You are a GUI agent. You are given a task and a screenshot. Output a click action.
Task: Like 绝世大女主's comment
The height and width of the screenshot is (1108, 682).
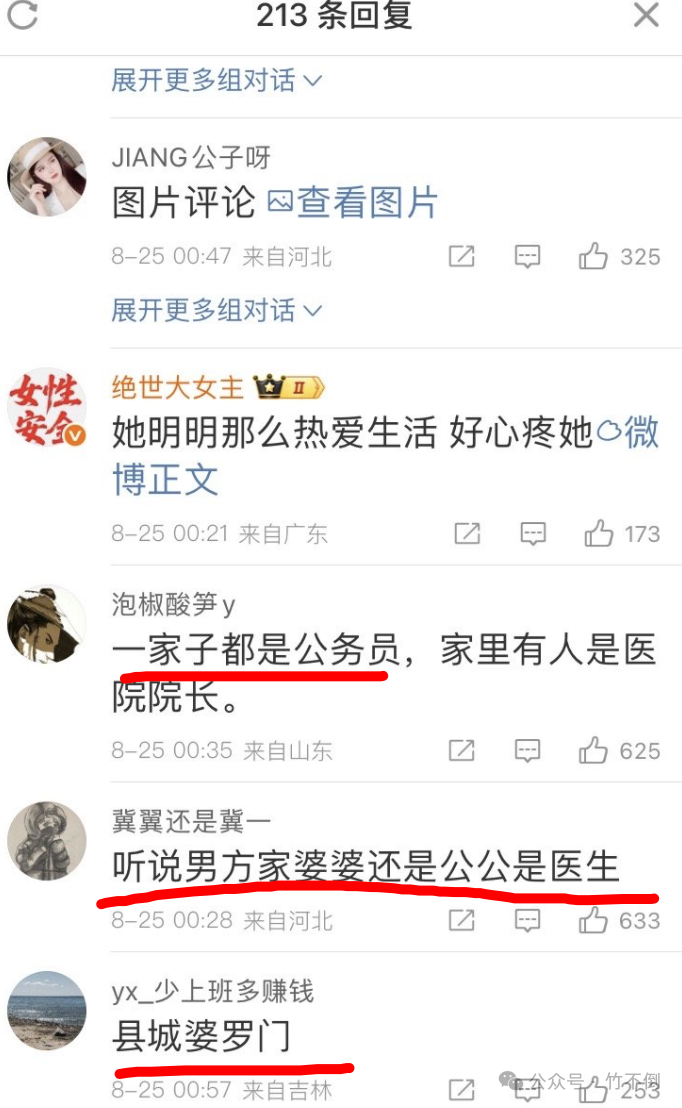click(599, 533)
